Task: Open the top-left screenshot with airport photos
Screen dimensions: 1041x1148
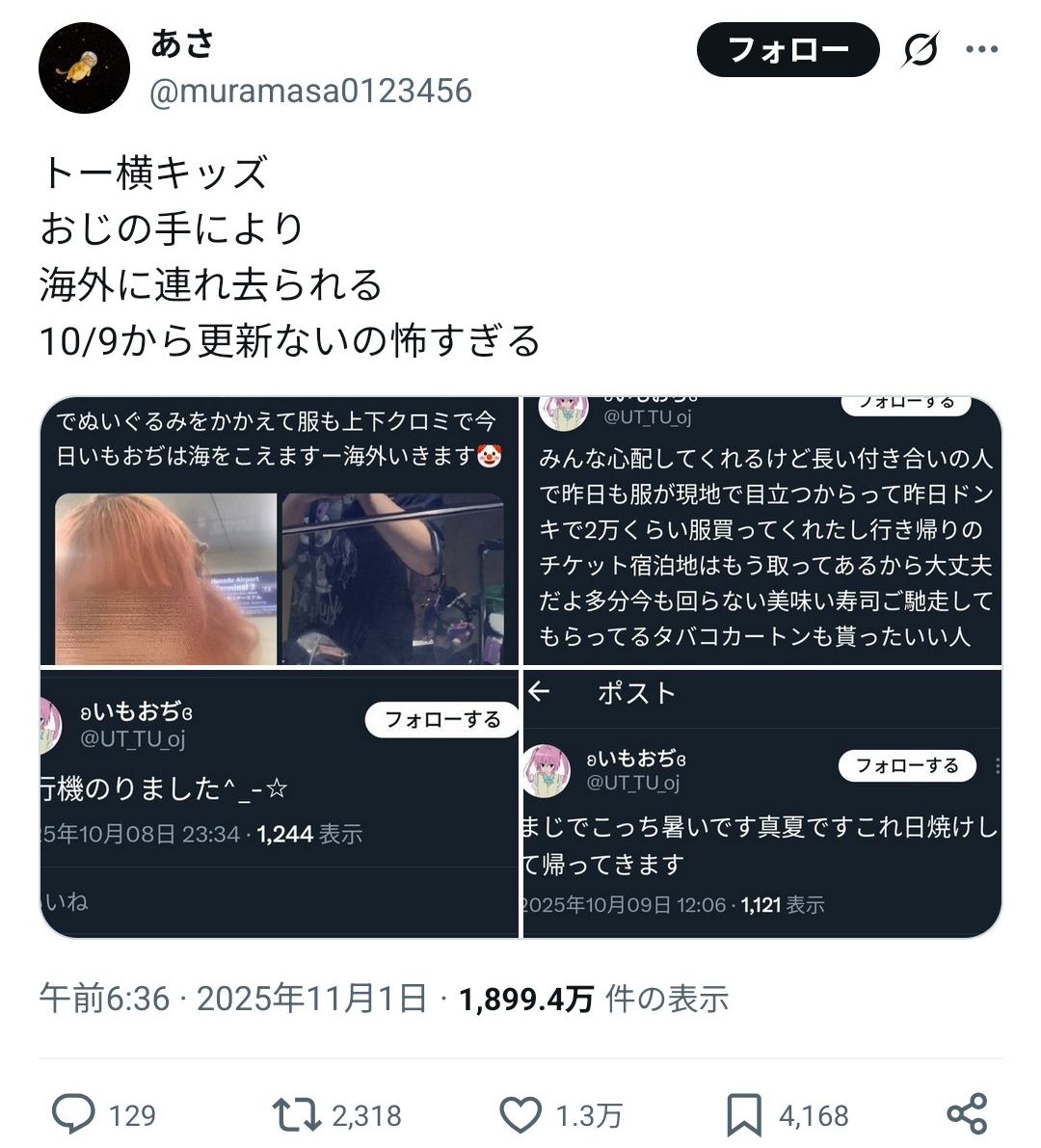Action: click(x=280, y=531)
